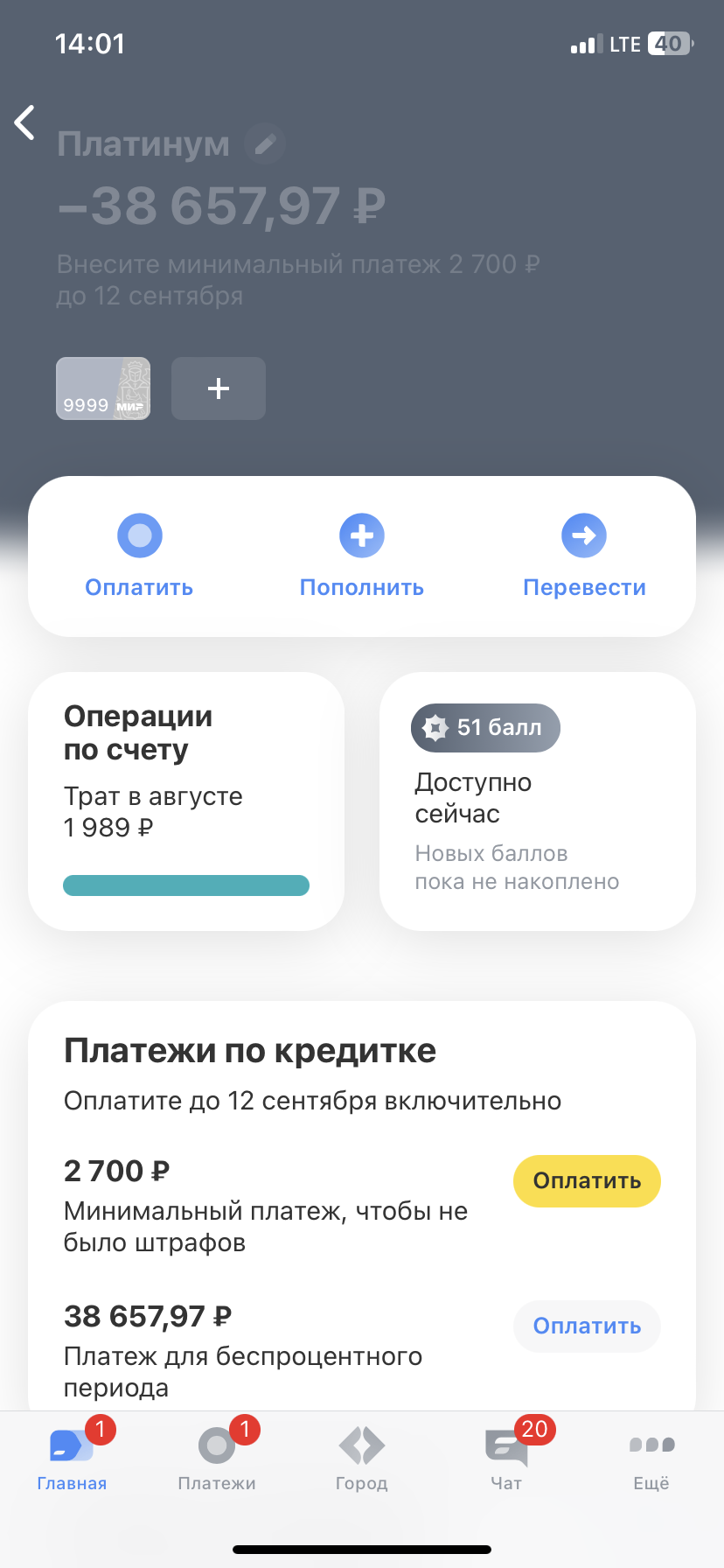Tap the star icon in «51 балл» badge
Image resolution: width=724 pixels, height=1568 pixels.
(x=435, y=727)
